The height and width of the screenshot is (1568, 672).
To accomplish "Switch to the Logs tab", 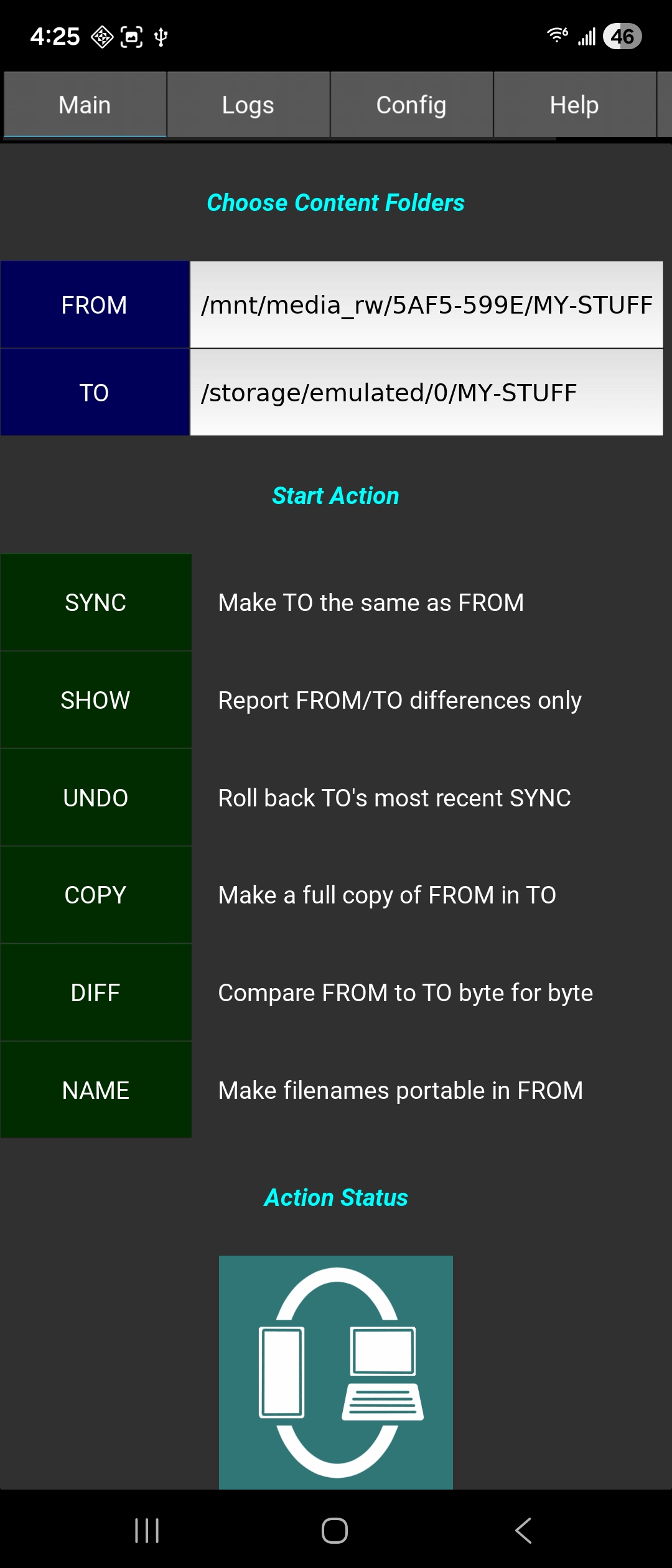I will point(248,105).
